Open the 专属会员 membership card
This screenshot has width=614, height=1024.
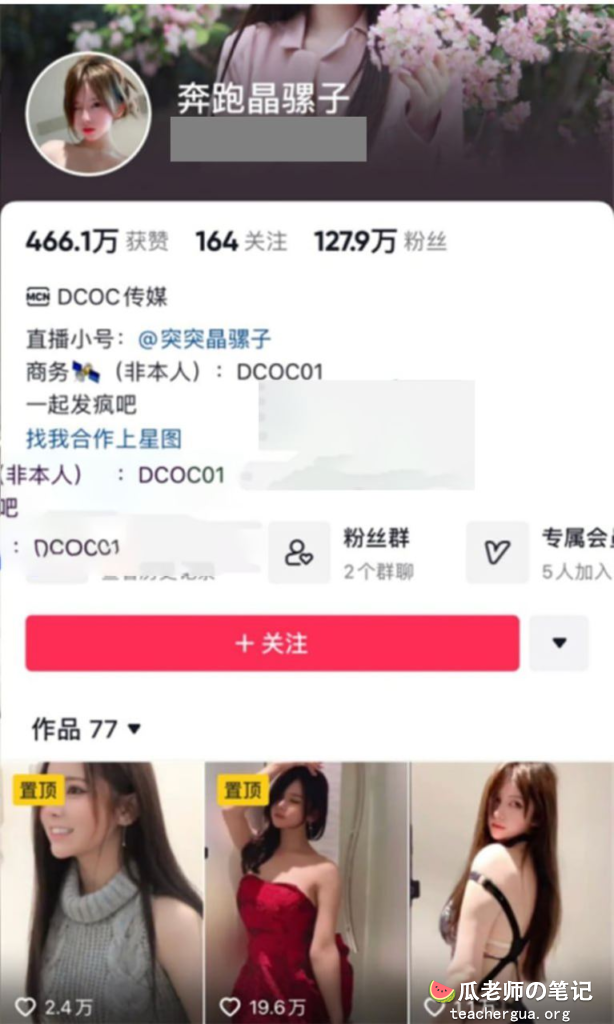540,552
